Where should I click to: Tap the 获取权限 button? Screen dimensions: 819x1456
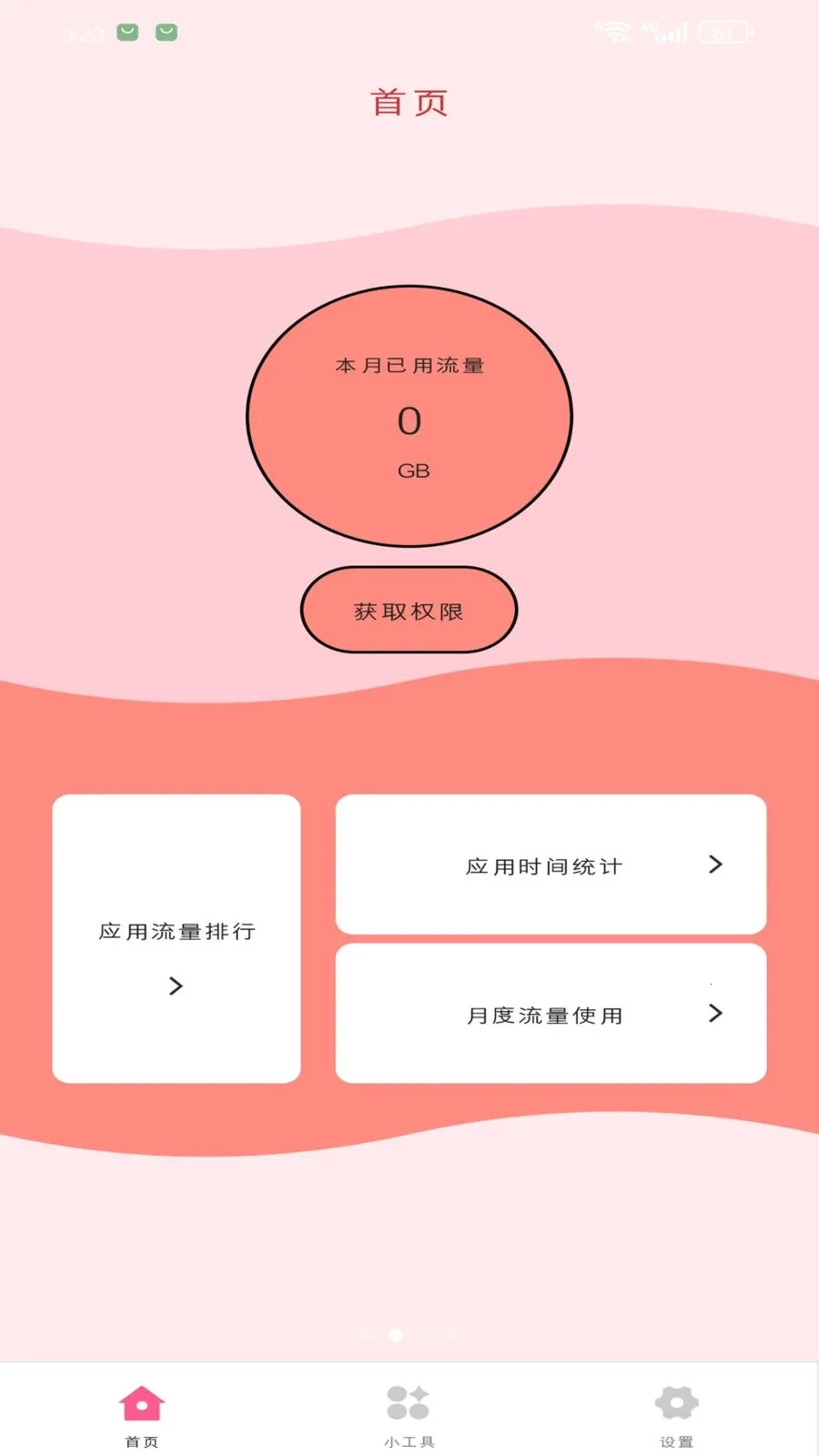pos(409,610)
